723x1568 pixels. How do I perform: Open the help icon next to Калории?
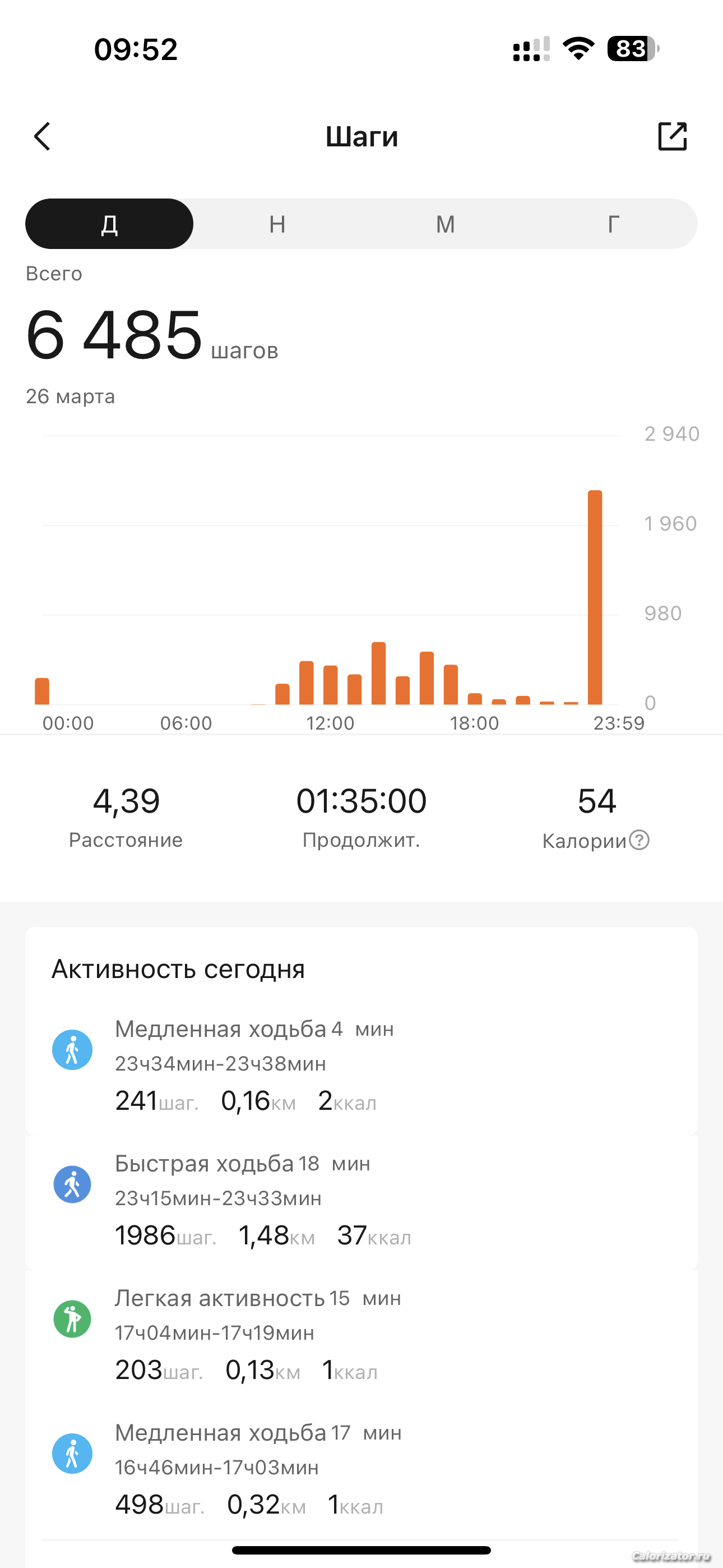(639, 840)
